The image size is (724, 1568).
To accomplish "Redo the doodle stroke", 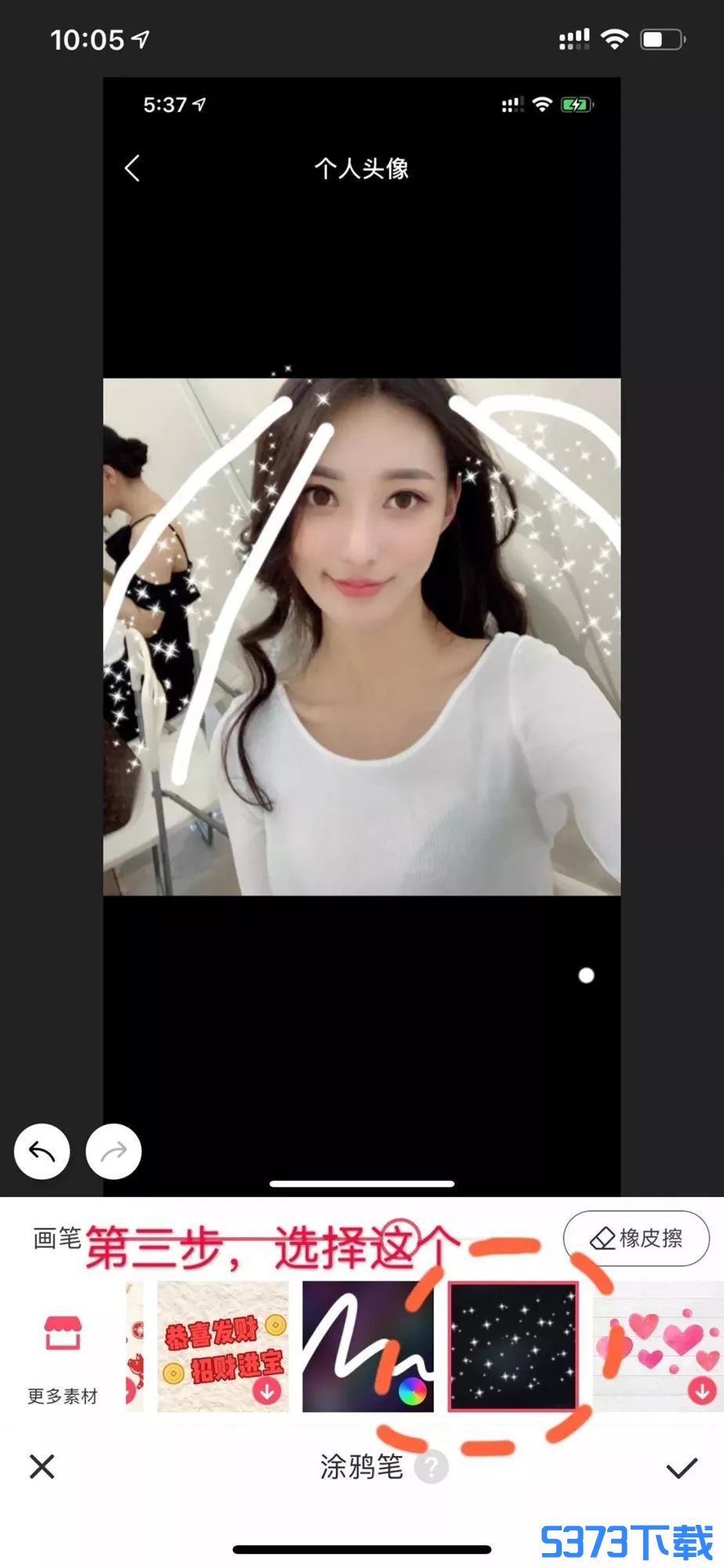I will tap(114, 1152).
